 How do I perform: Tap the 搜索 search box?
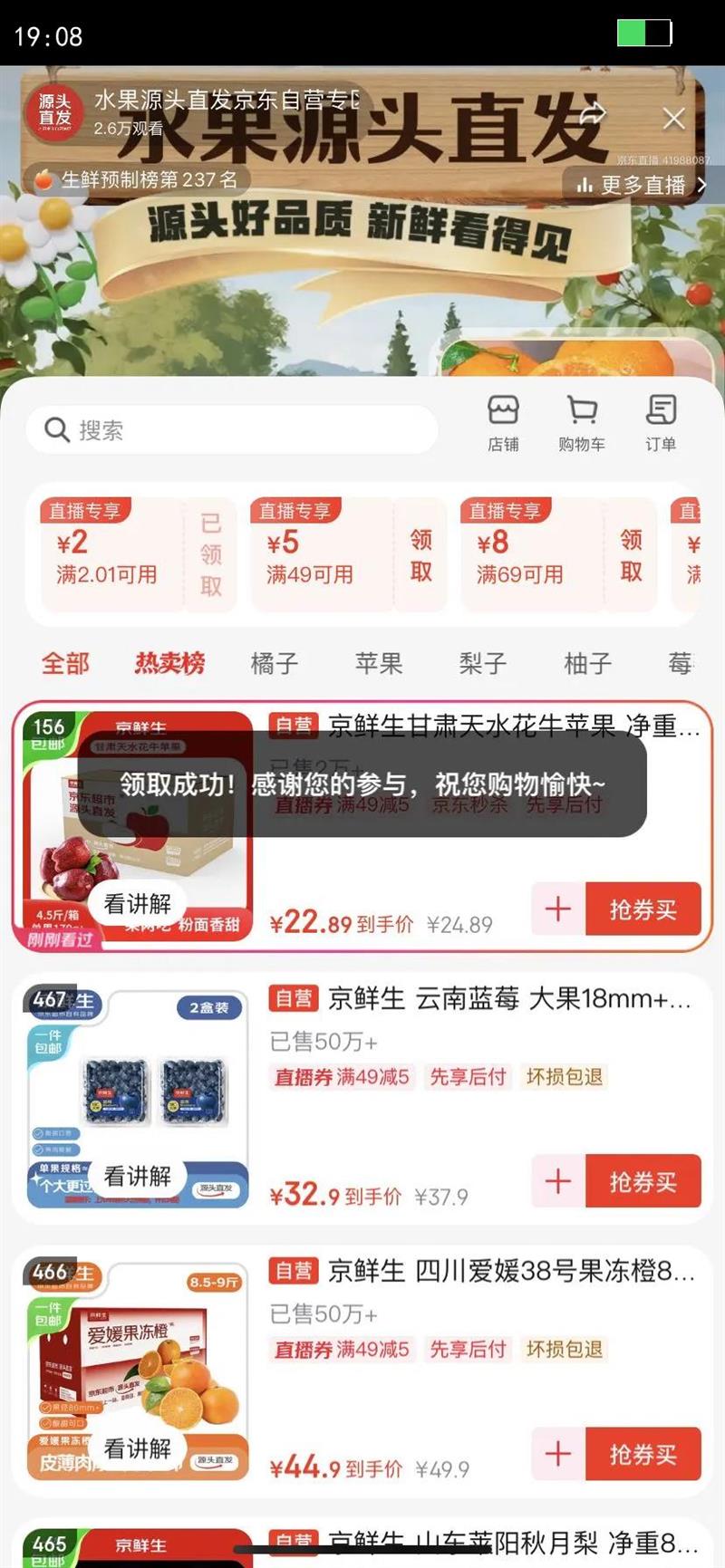pyautogui.click(x=232, y=429)
